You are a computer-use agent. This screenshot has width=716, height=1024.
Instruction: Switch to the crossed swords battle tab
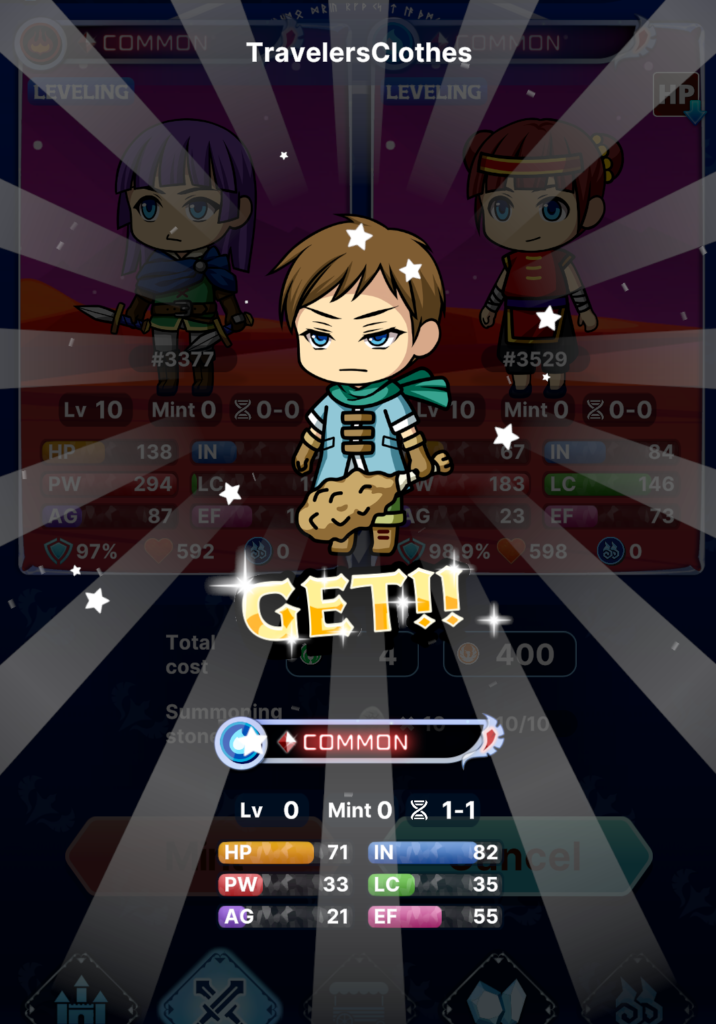219,995
